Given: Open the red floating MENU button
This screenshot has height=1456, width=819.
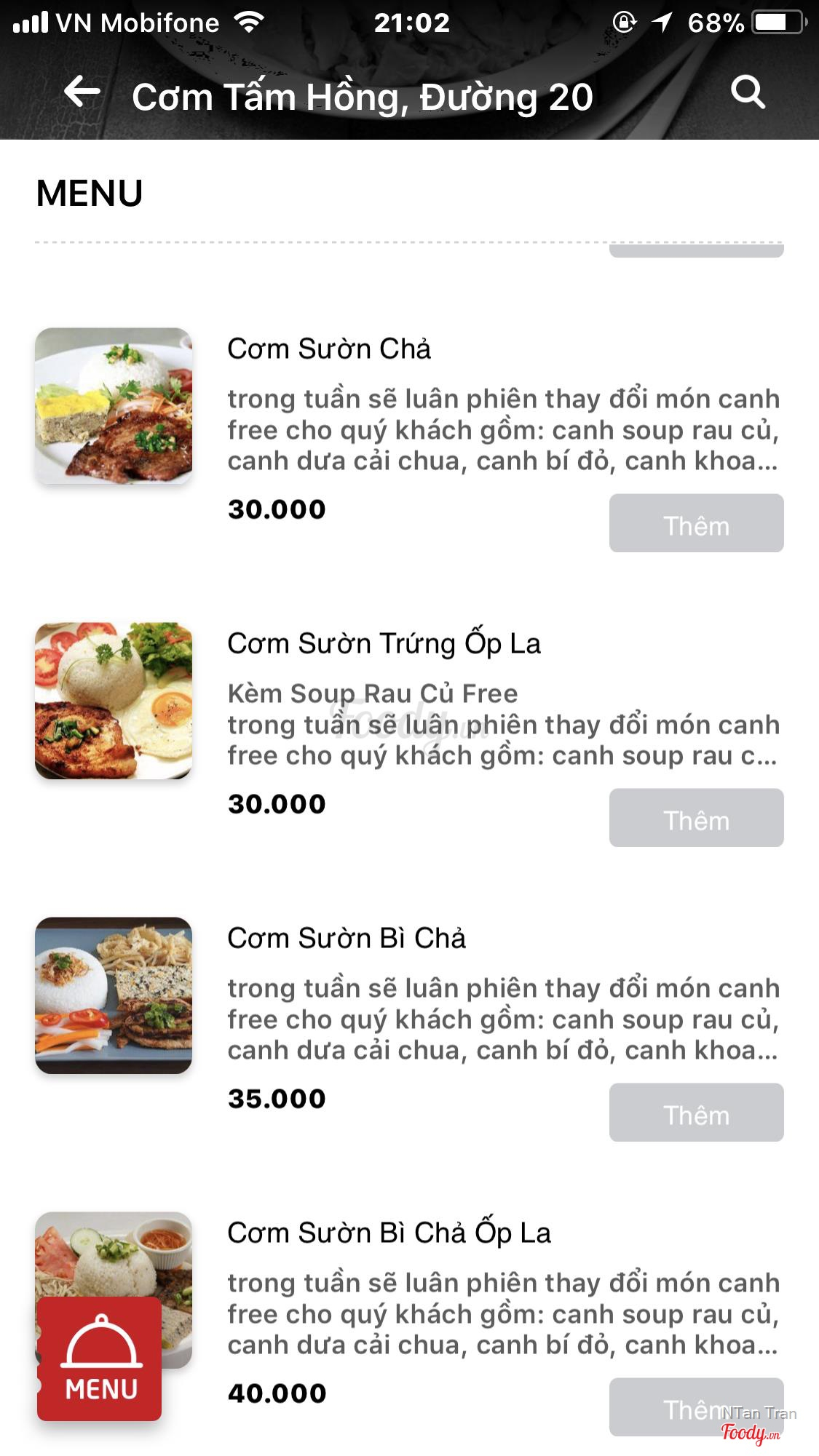Looking at the screenshot, I should click(x=100, y=1358).
